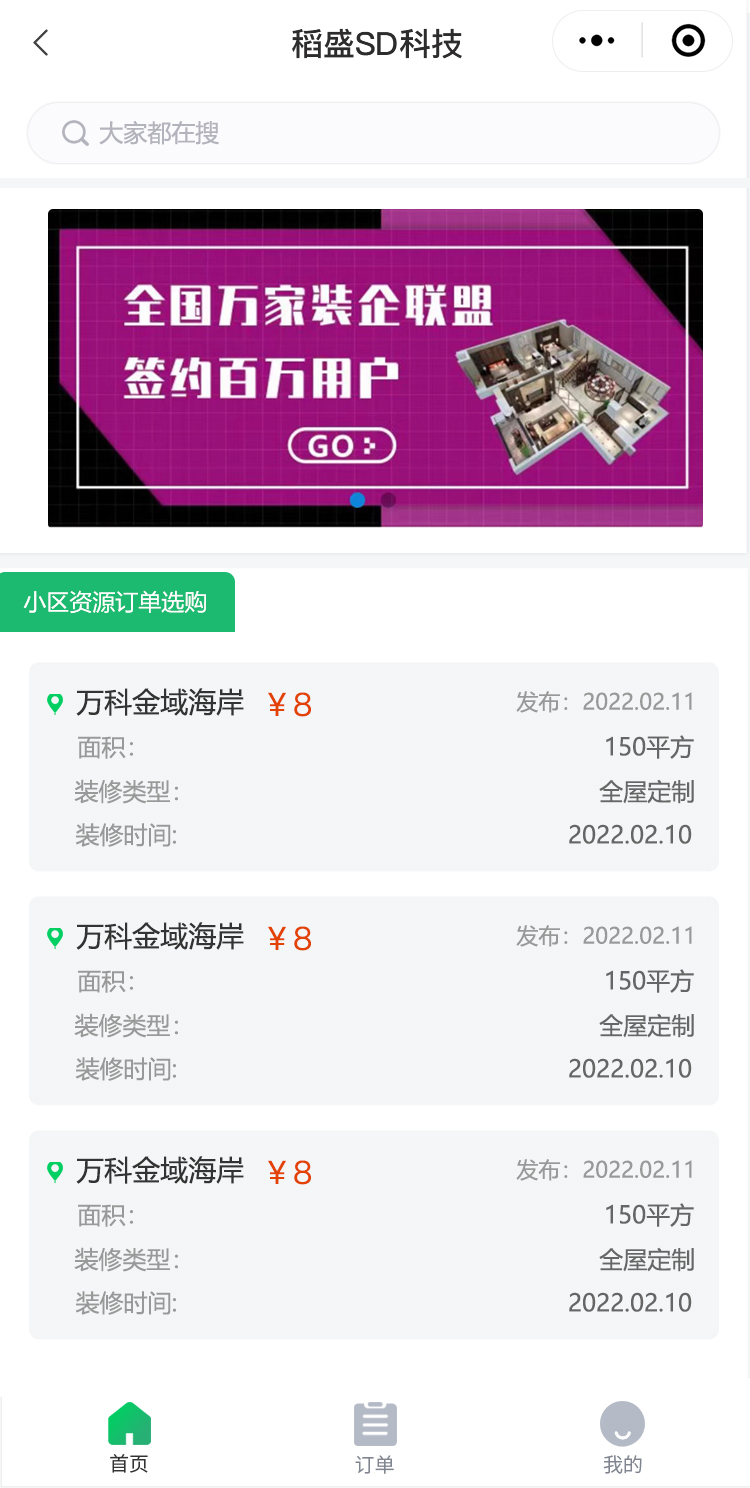Open the 首页 tab
This screenshot has width=750, height=1488.
[129, 1438]
